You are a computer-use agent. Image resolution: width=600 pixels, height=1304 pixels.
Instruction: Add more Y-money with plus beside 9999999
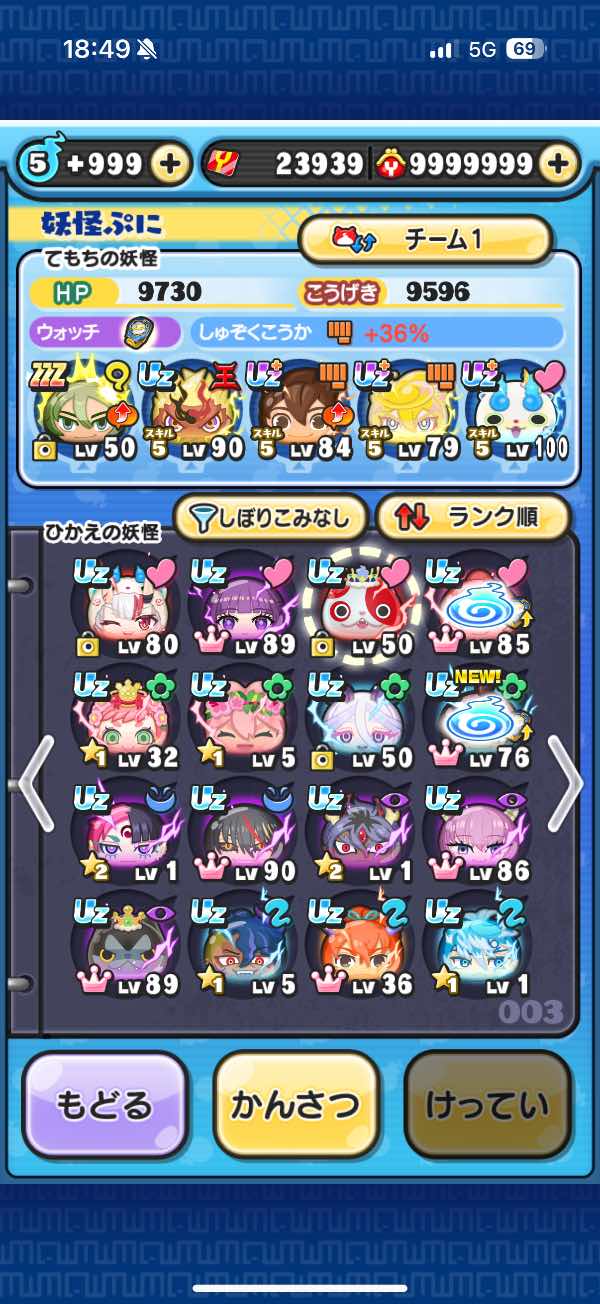coord(561,165)
